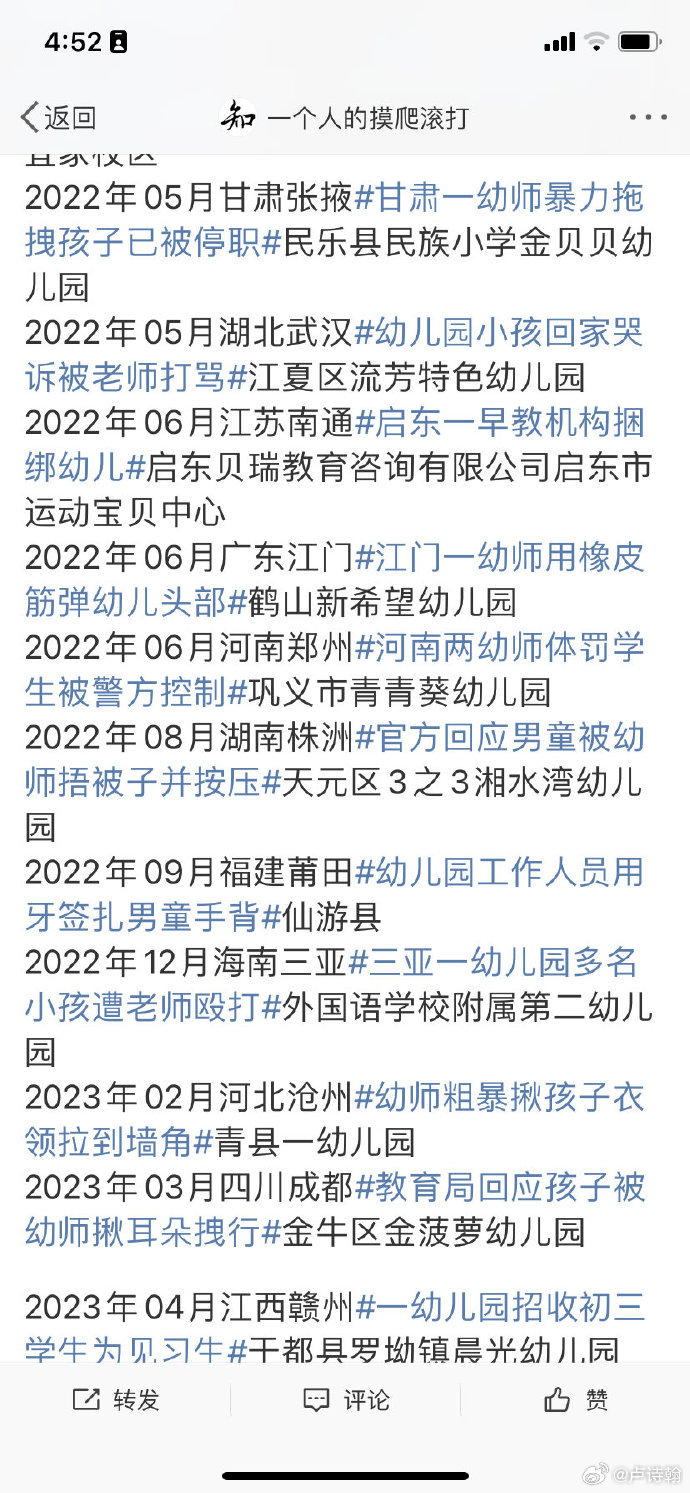The image size is (690, 1493).
Task: Open hashtag 幼师粗暴揪孩子衣领拉到墙角
Action: (500, 1098)
